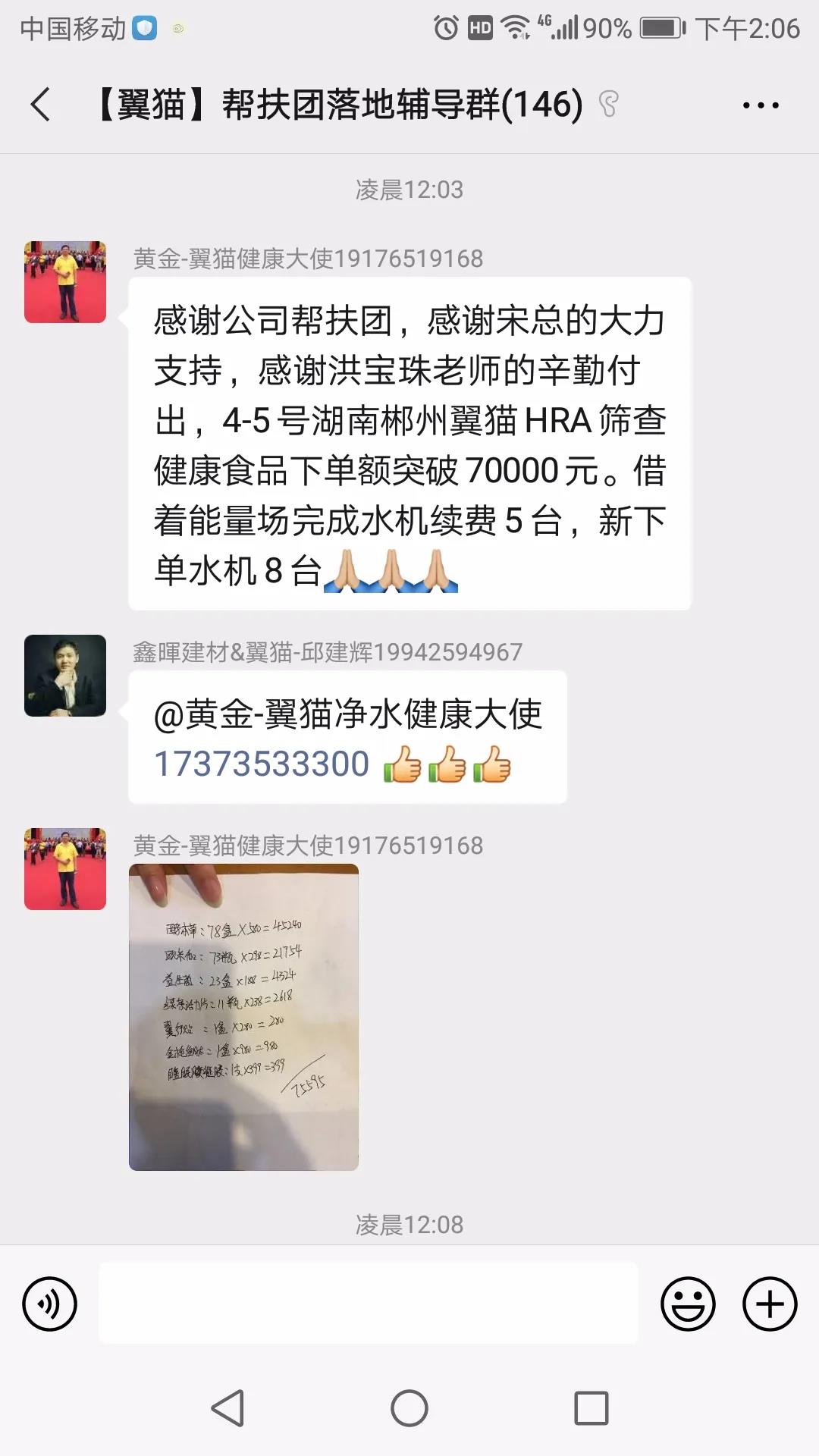Open 邱建辉's profile avatar
The image size is (819, 1456).
tap(65, 676)
